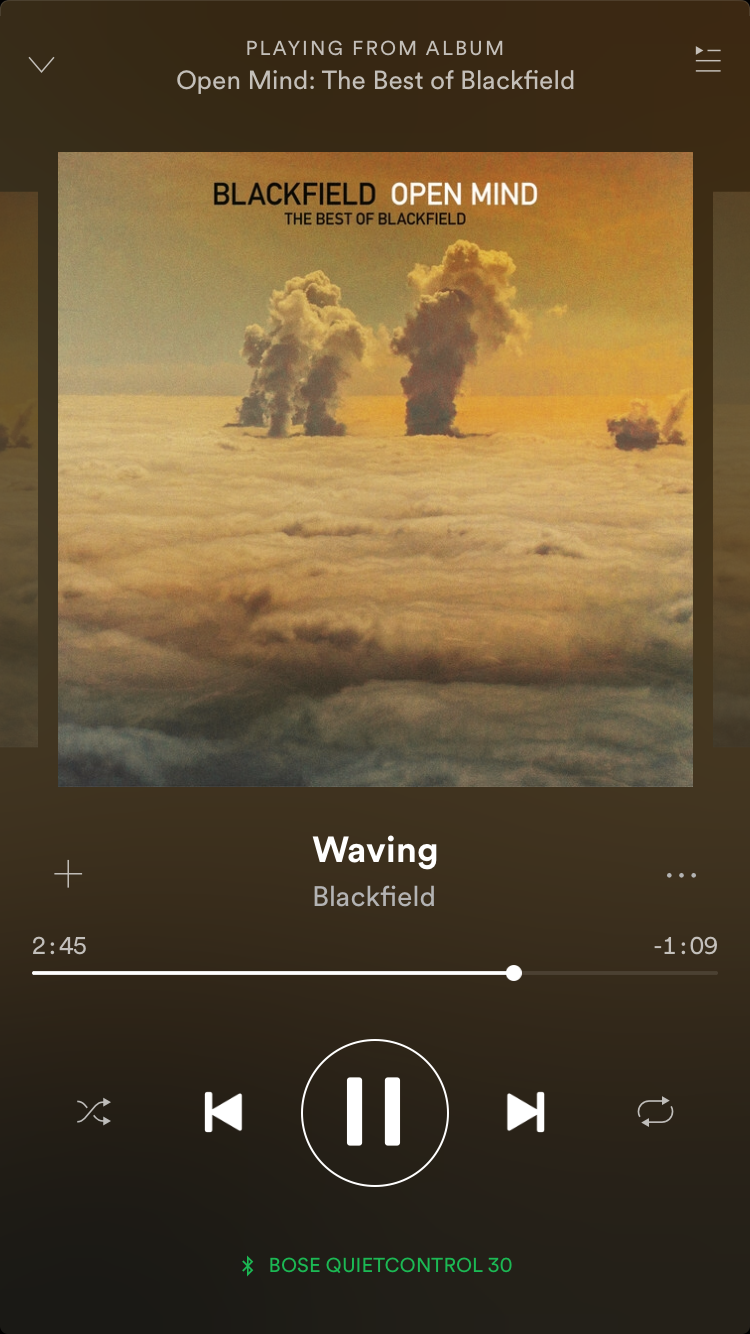Enable shuffle play
This screenshot has width=750, height=1334.
[x=94, y=1112]
